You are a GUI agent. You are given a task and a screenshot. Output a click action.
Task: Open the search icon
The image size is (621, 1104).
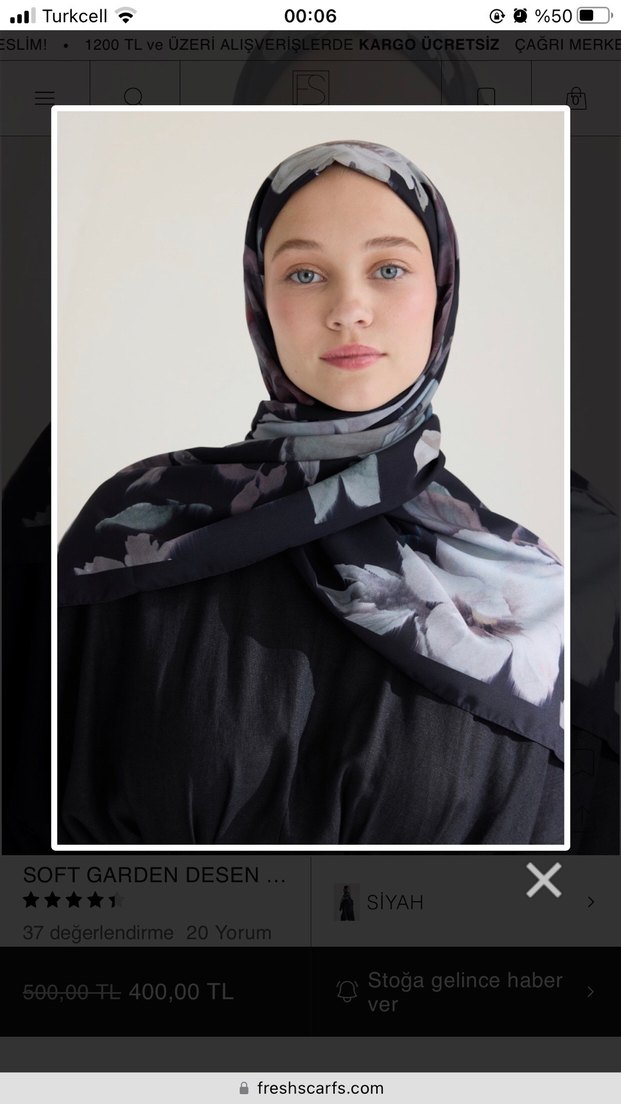click(x=134, y=97)
